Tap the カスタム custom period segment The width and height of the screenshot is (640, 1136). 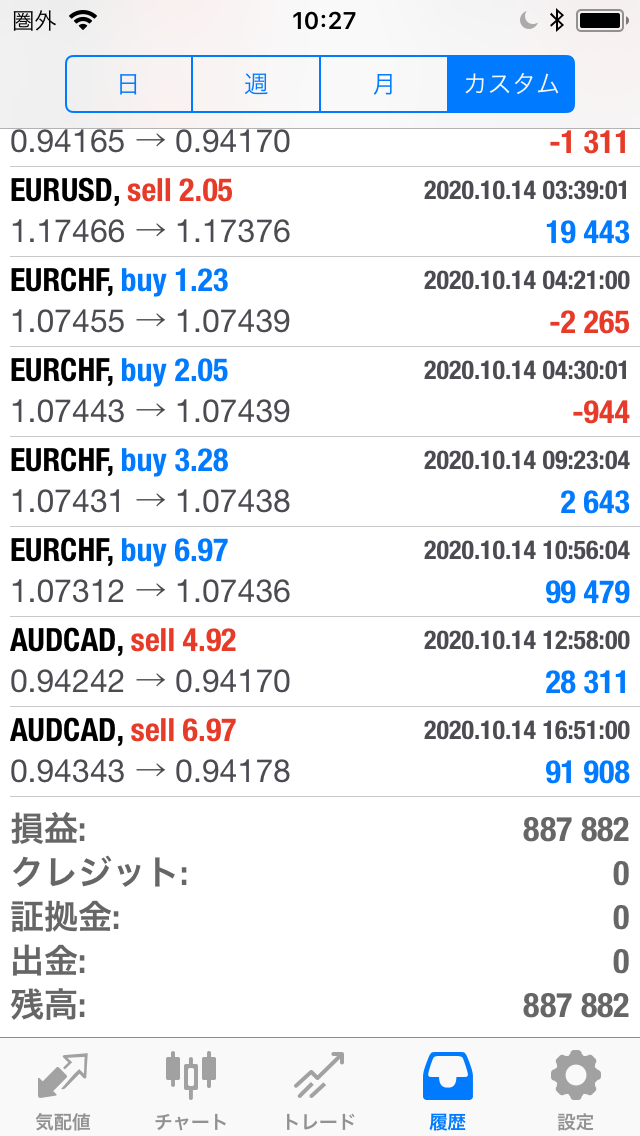click(511, 84)
